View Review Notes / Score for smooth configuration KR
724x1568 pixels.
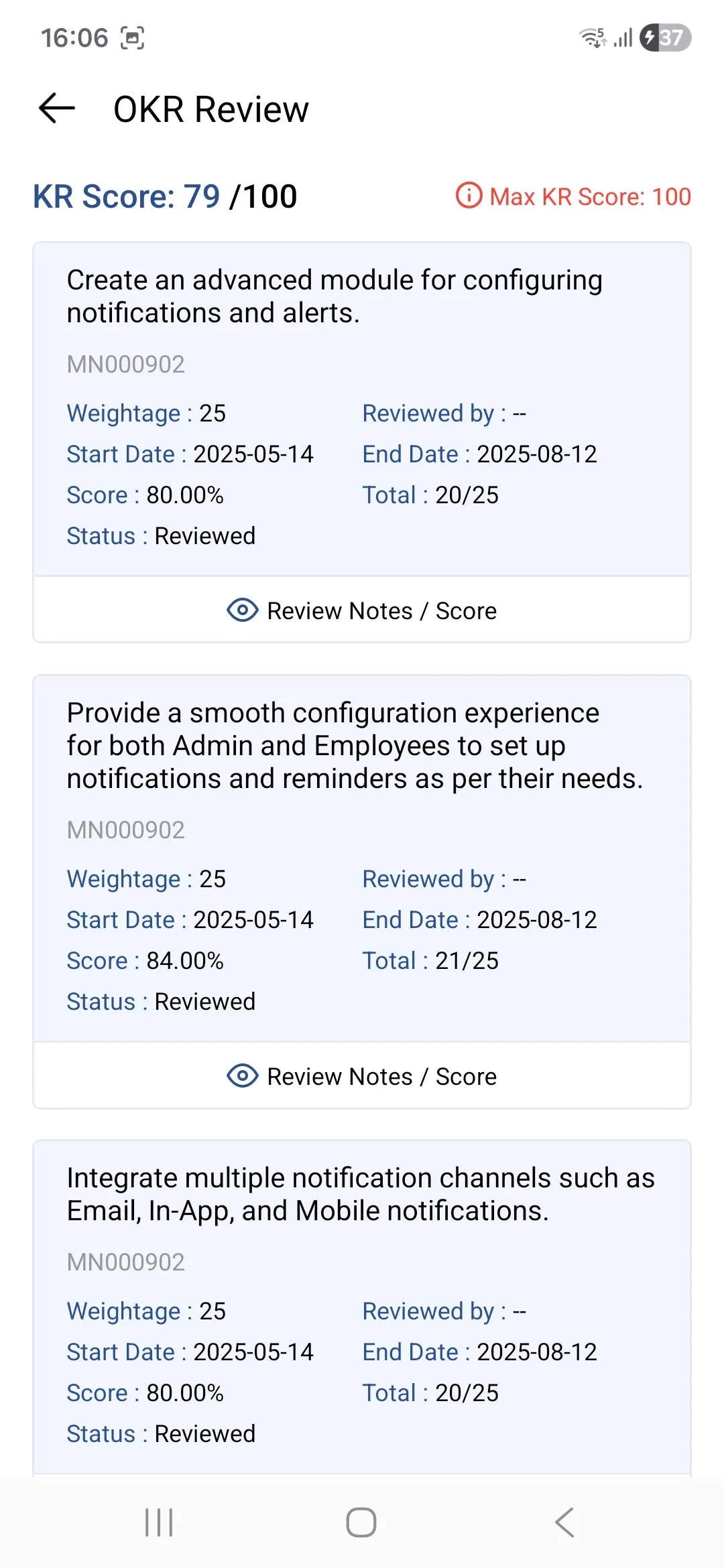[362, 1076]
